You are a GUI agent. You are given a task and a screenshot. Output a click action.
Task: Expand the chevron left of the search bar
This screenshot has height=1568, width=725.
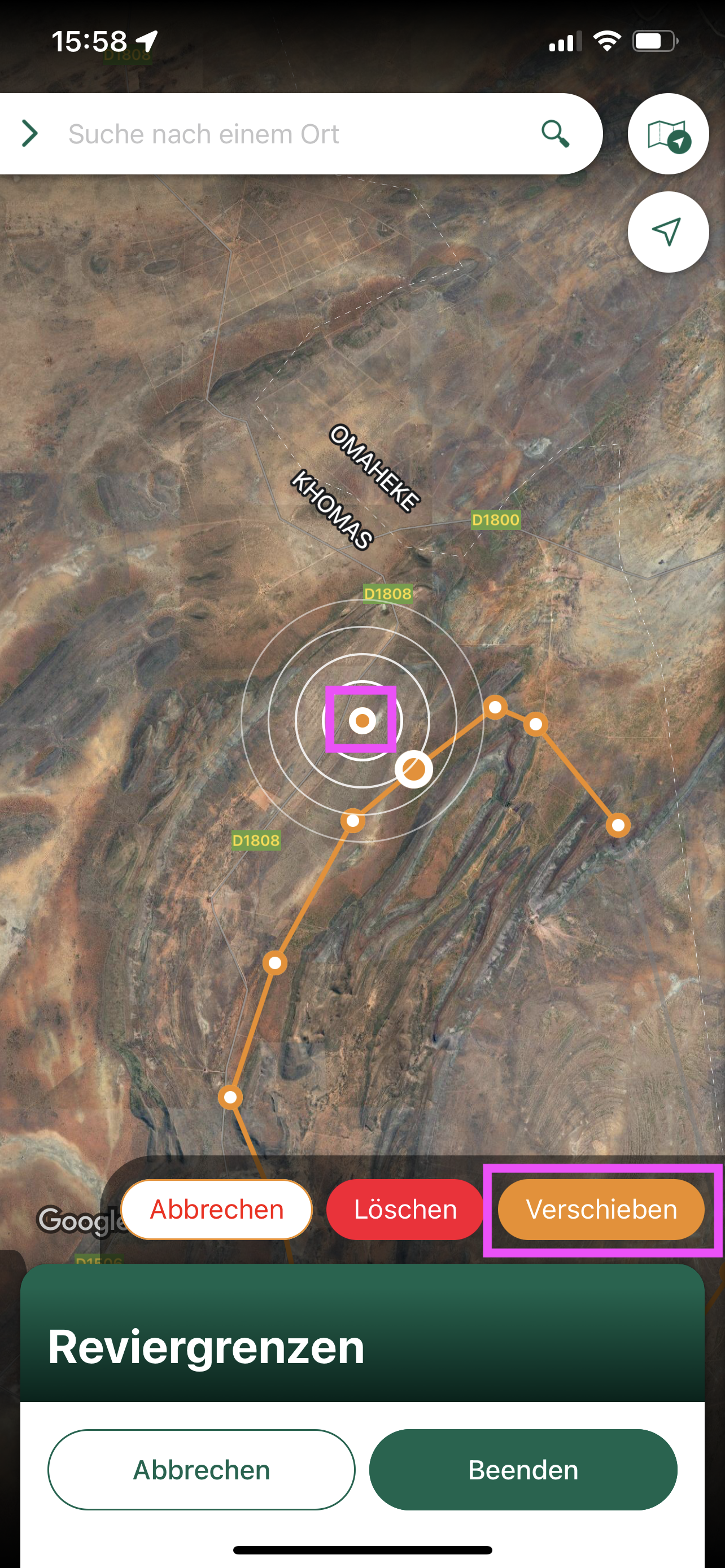click(x=29, y=133)
